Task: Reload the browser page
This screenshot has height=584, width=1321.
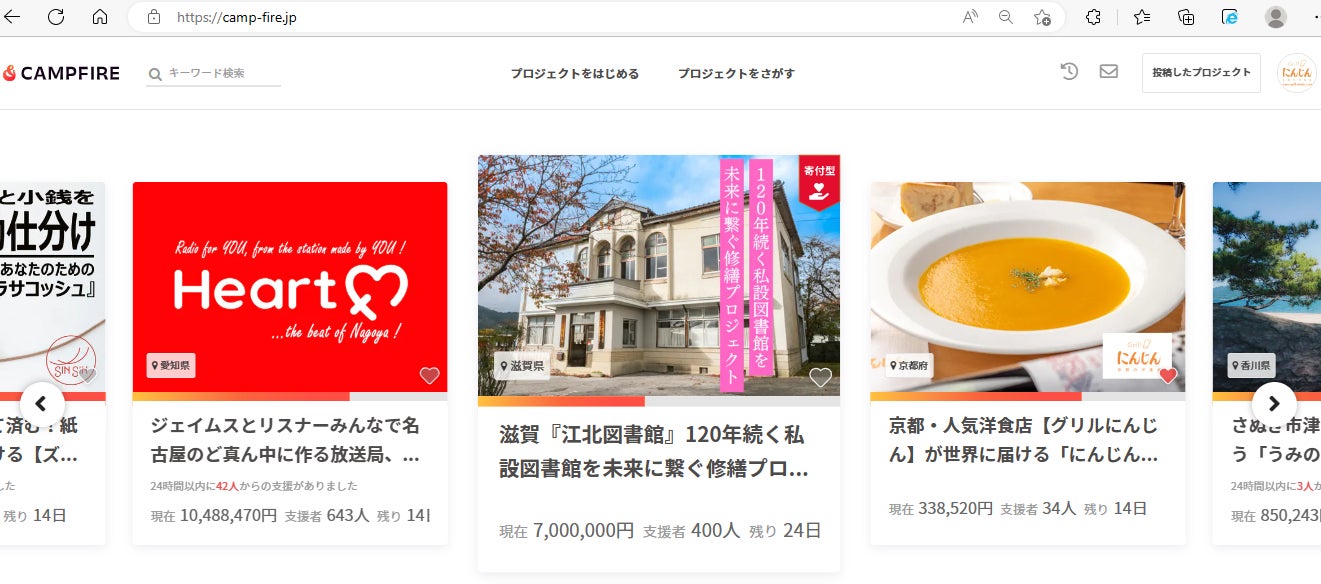Action: point(56,17)
